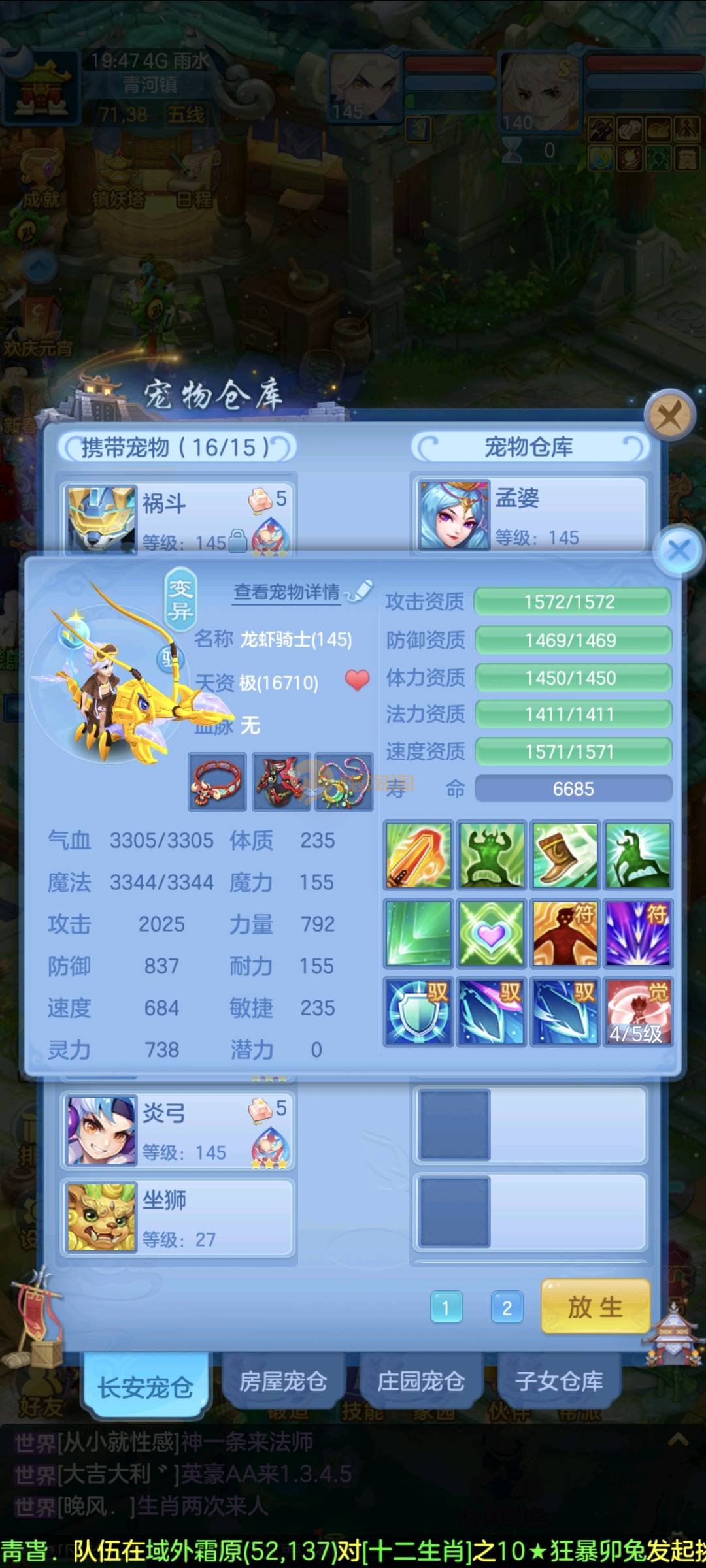Open the 子女仓库 tab
Viewport: 706px width, 1568px height.
pyautogui.click(x=559, y=1381)
